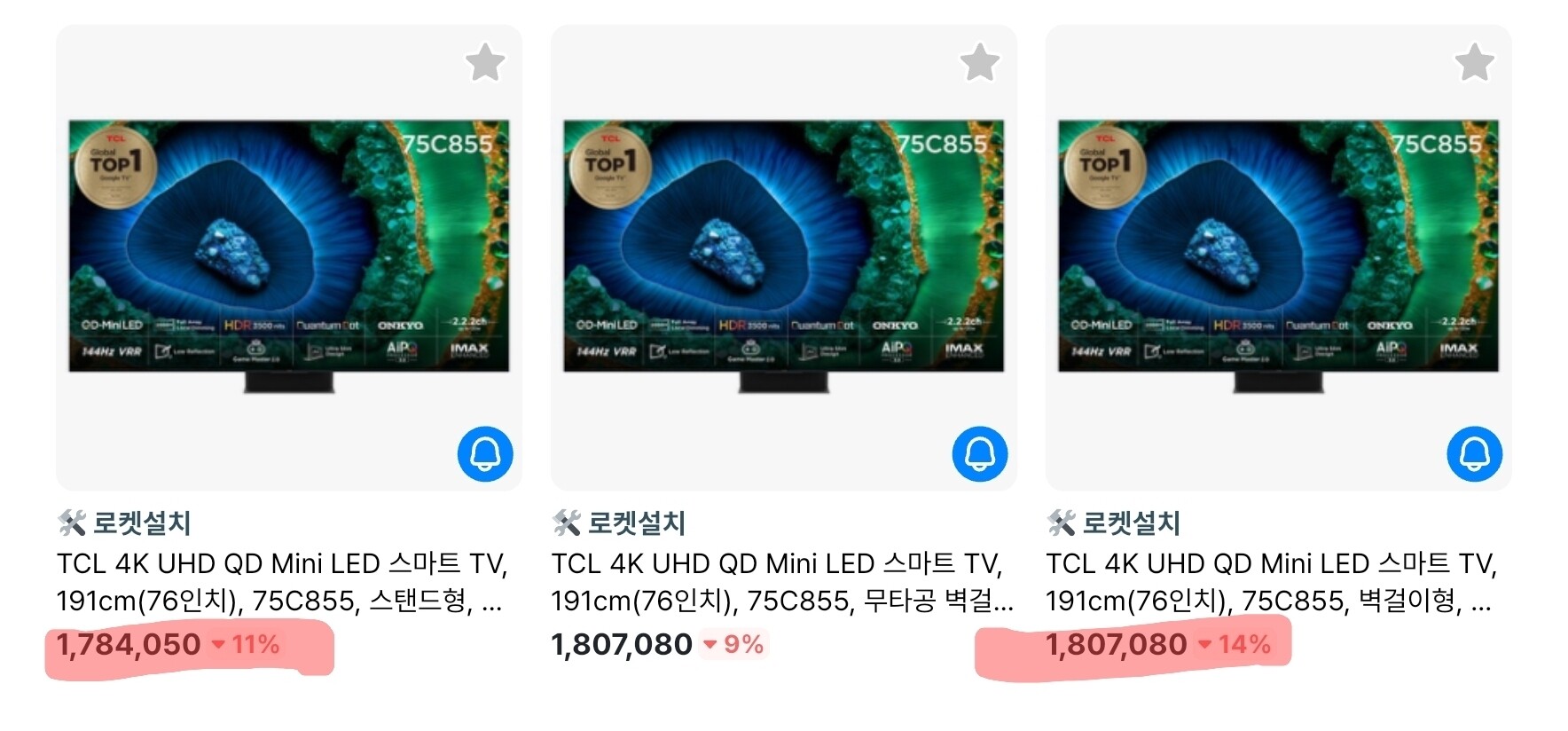
Task: Add the 벽걸이형 14% off TV to favorites
Action: click(x=1475, y=62)
